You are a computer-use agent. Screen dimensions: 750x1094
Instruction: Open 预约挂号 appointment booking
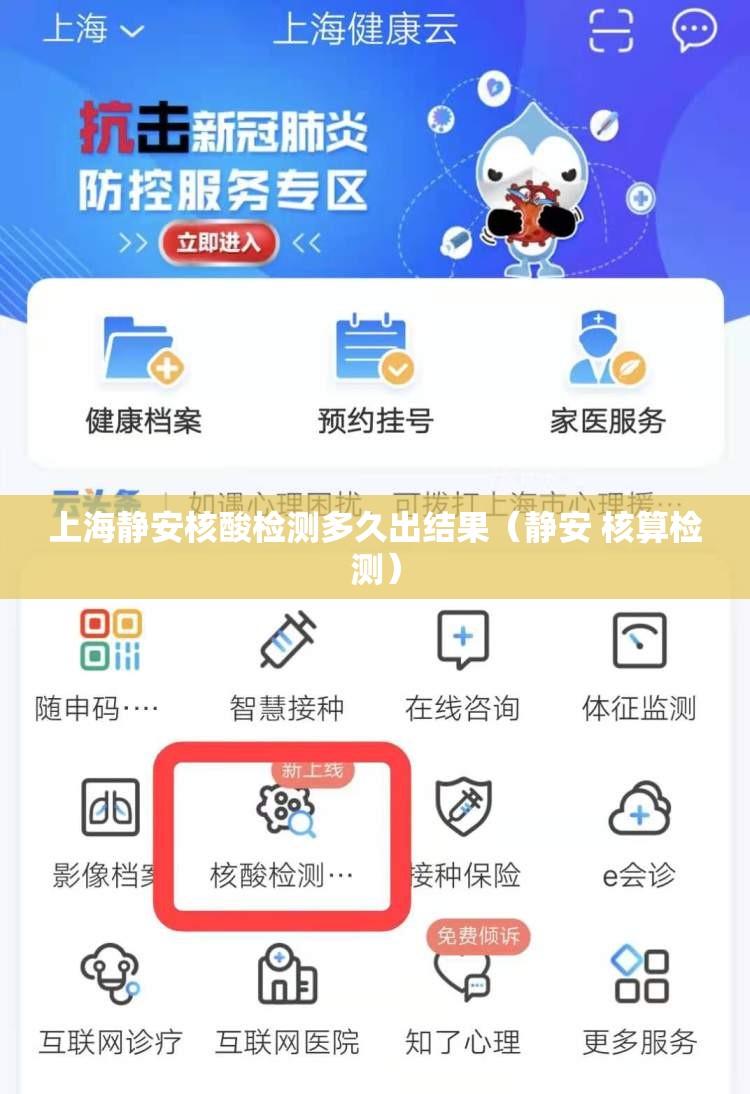tap(375, 375)
